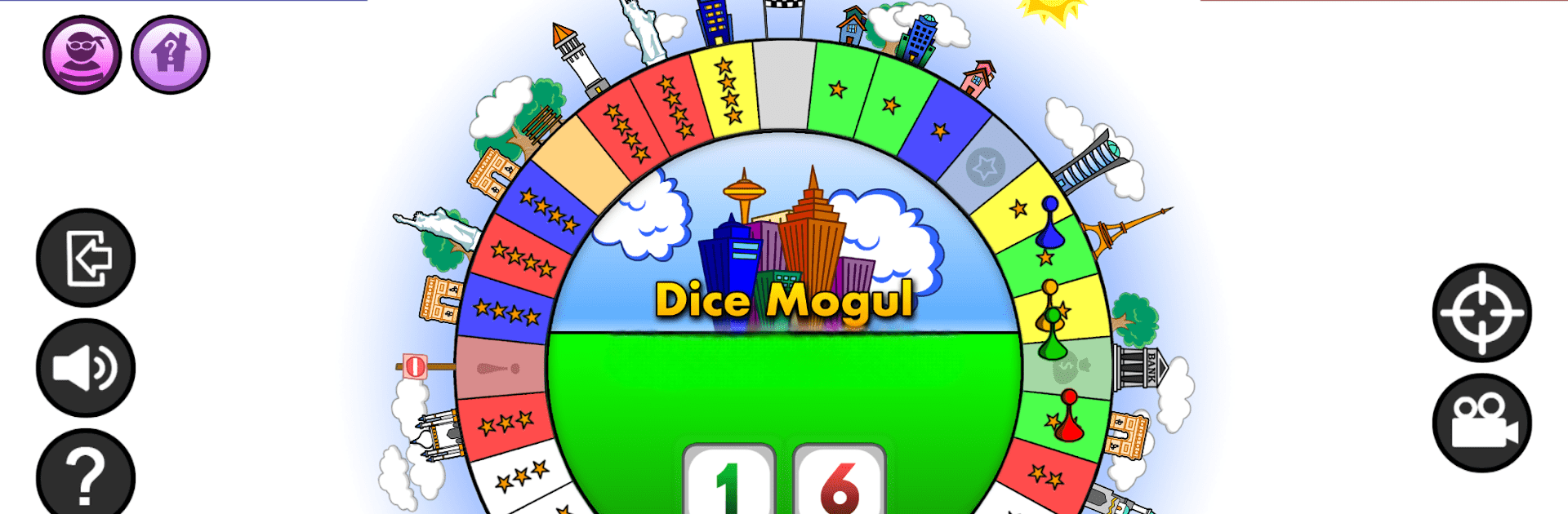Tap the green die showing 1
Image resolution: width=1568 pixels, height=514 pixels.
[728, 481]
